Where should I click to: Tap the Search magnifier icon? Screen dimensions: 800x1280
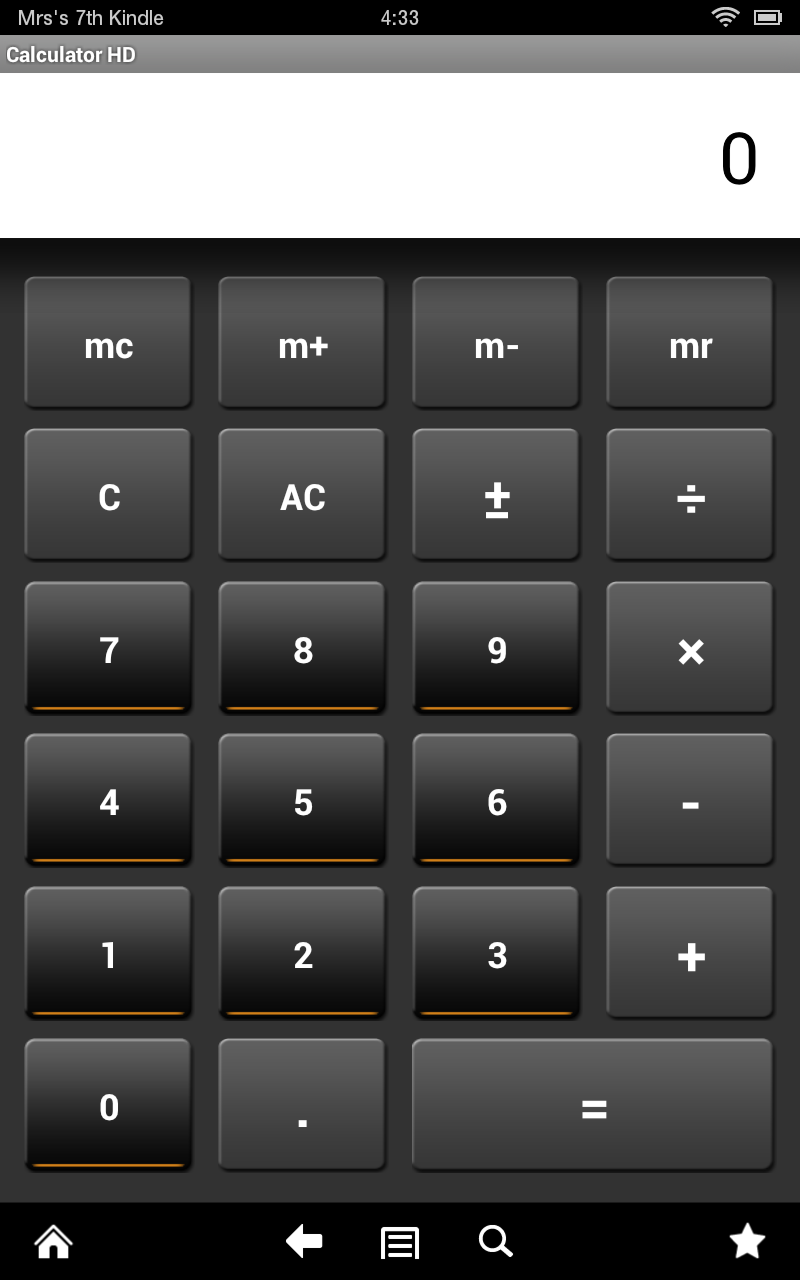(x=494, y=1241)
